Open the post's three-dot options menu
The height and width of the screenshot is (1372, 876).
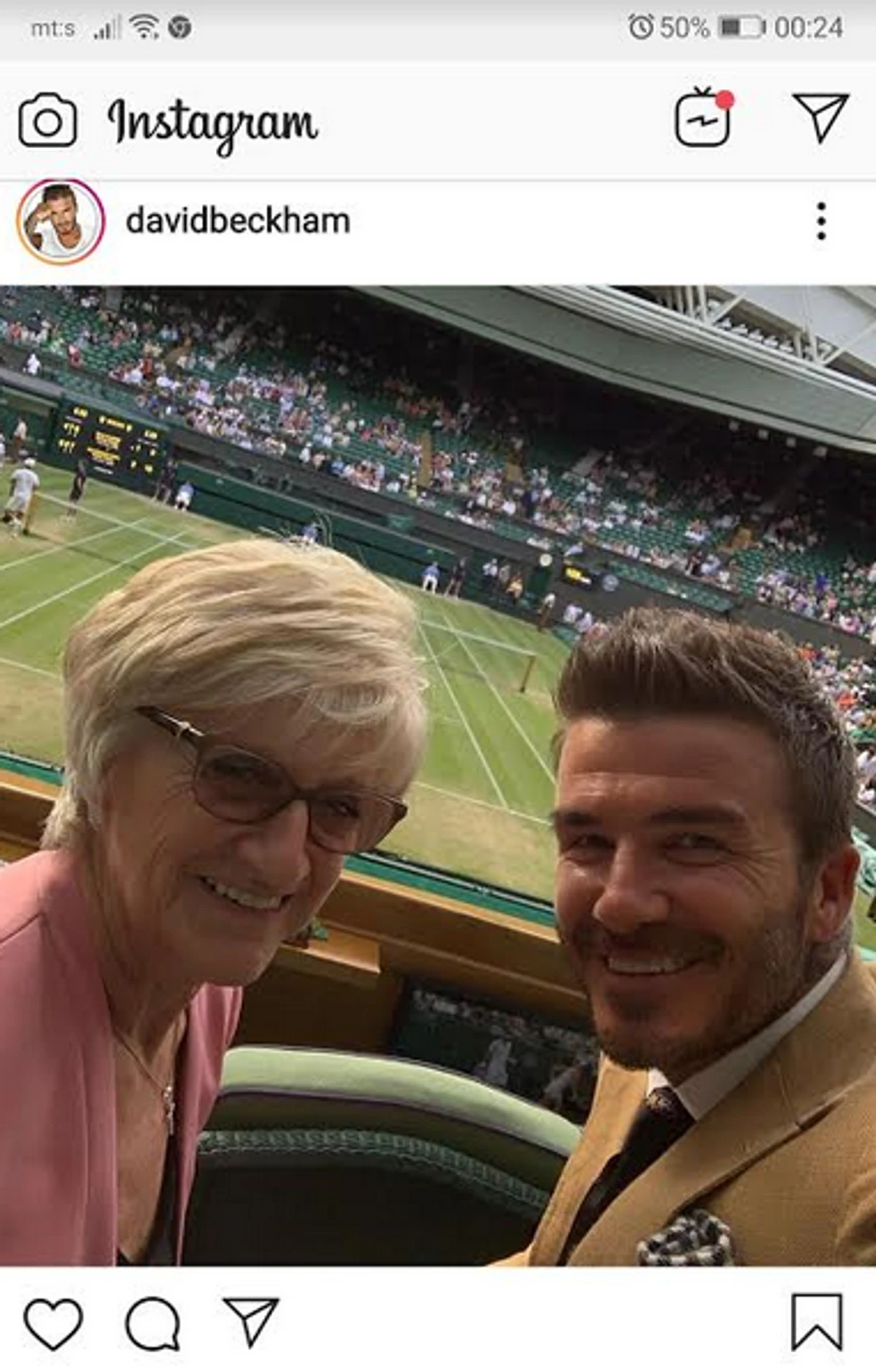(821, 221)
